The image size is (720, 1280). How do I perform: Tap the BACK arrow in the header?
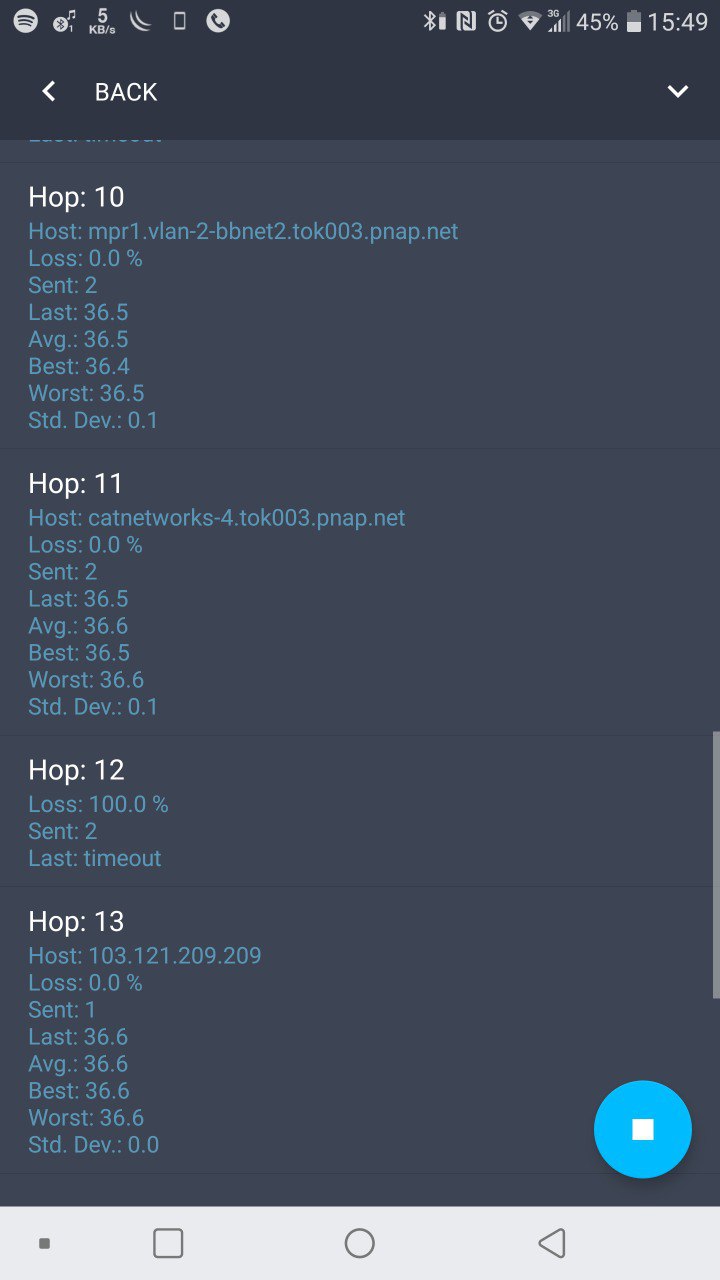click(x=48, y=92)
